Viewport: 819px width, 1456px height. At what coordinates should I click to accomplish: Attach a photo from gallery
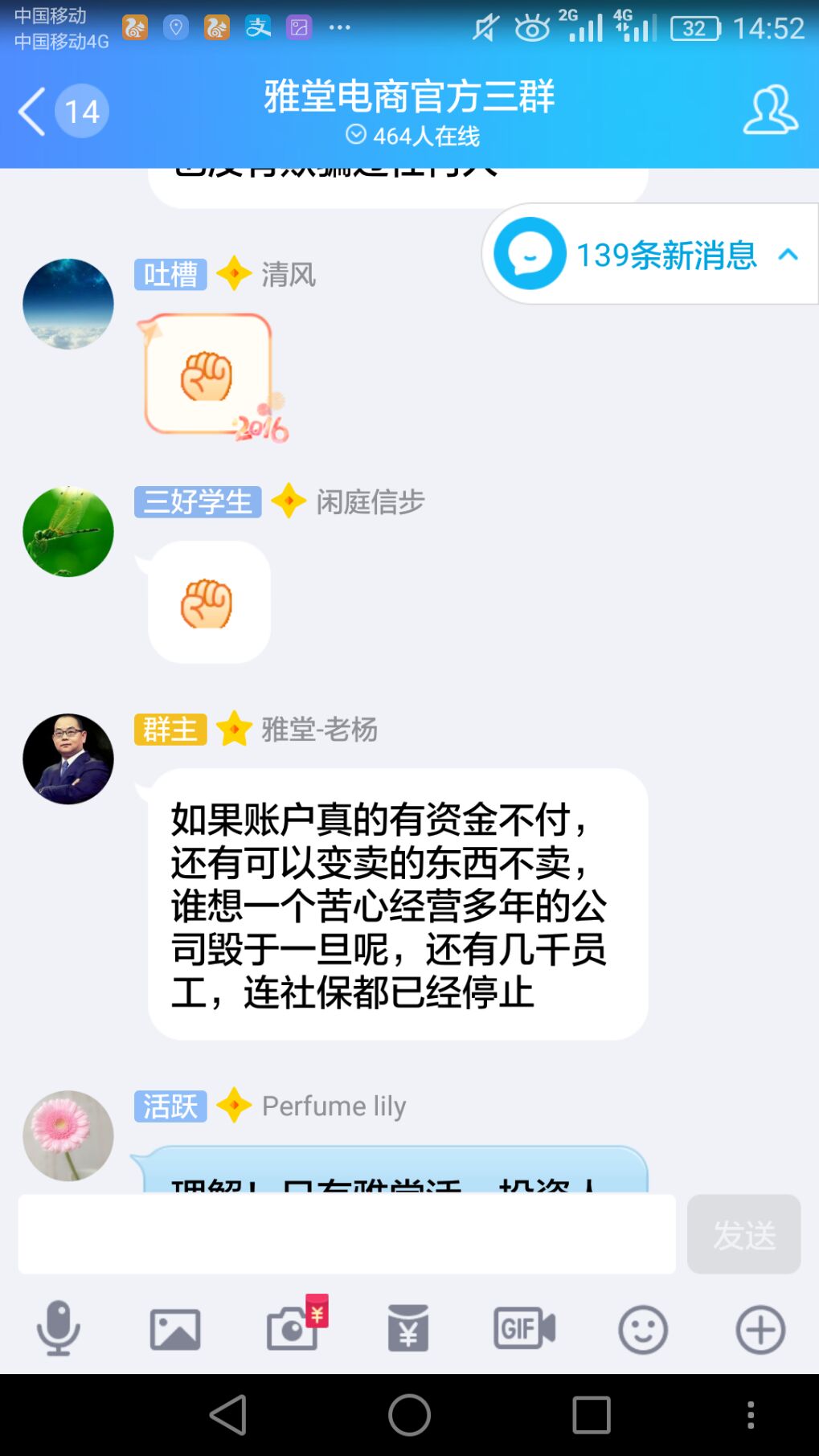175,1329
